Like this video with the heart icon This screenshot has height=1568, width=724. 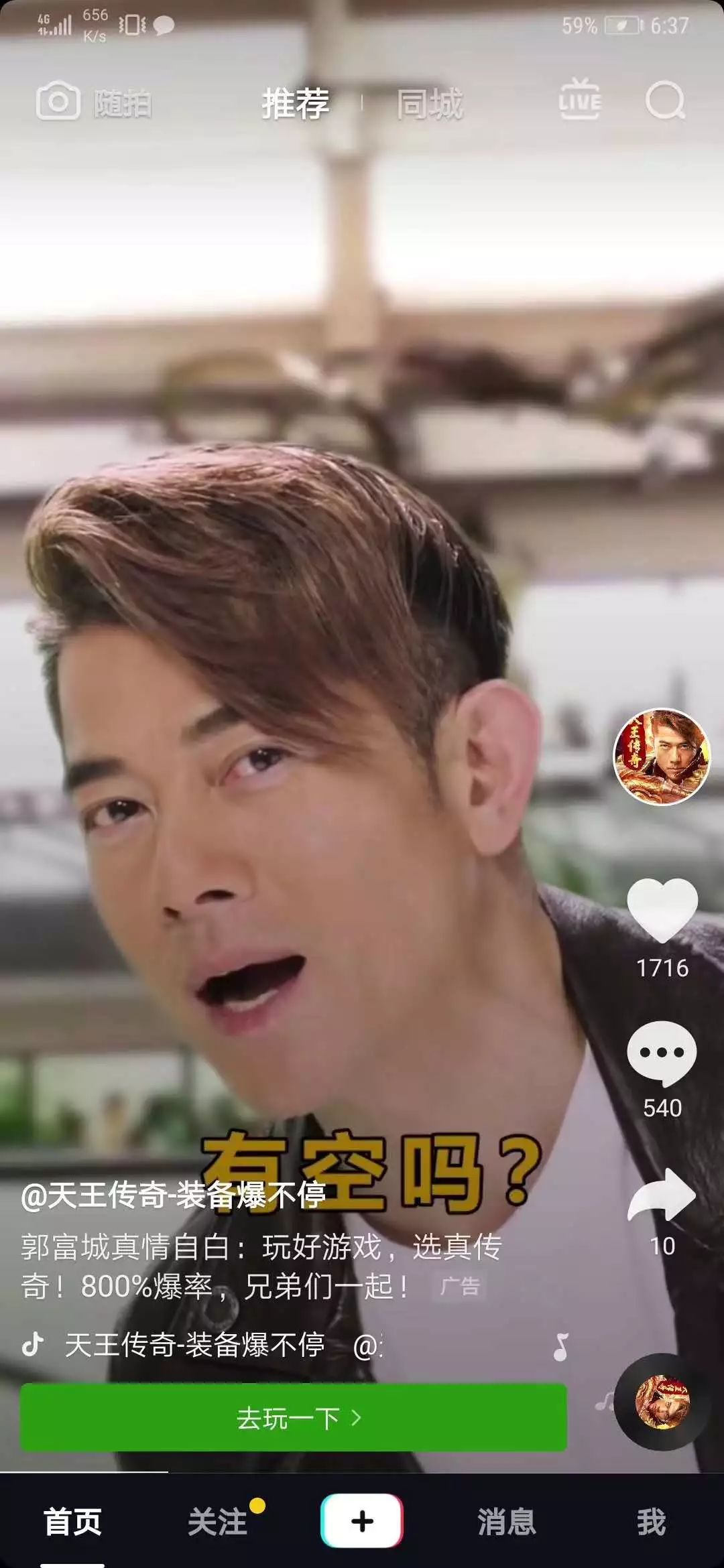[662, 911]
